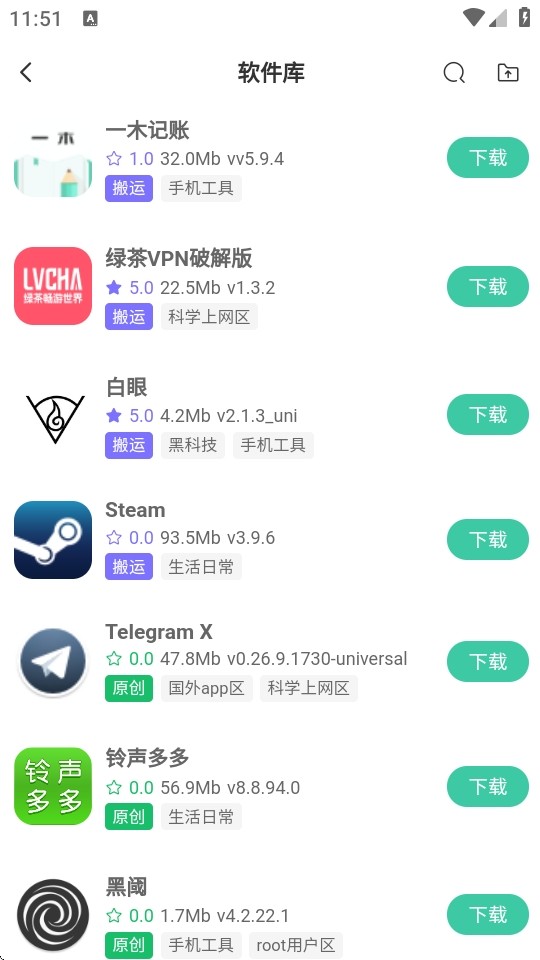Screen dimensions: 540x960
Task: Tap the 黑科技 tag under 白眼
Action: pos(193,445)
